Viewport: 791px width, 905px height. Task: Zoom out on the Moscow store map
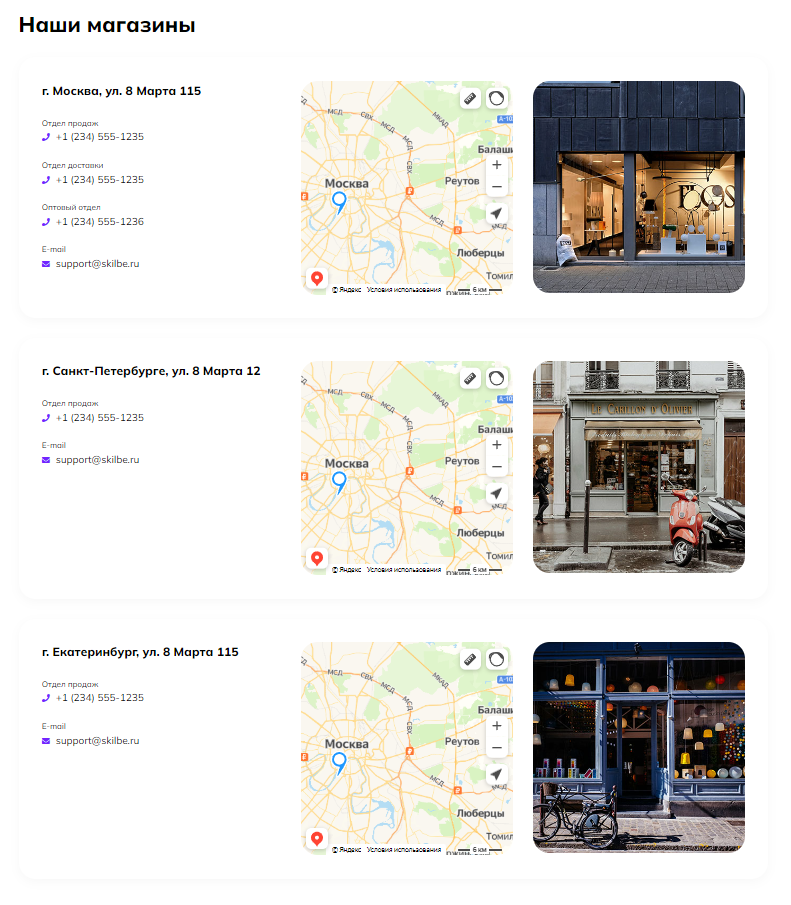tap(496, 187)
